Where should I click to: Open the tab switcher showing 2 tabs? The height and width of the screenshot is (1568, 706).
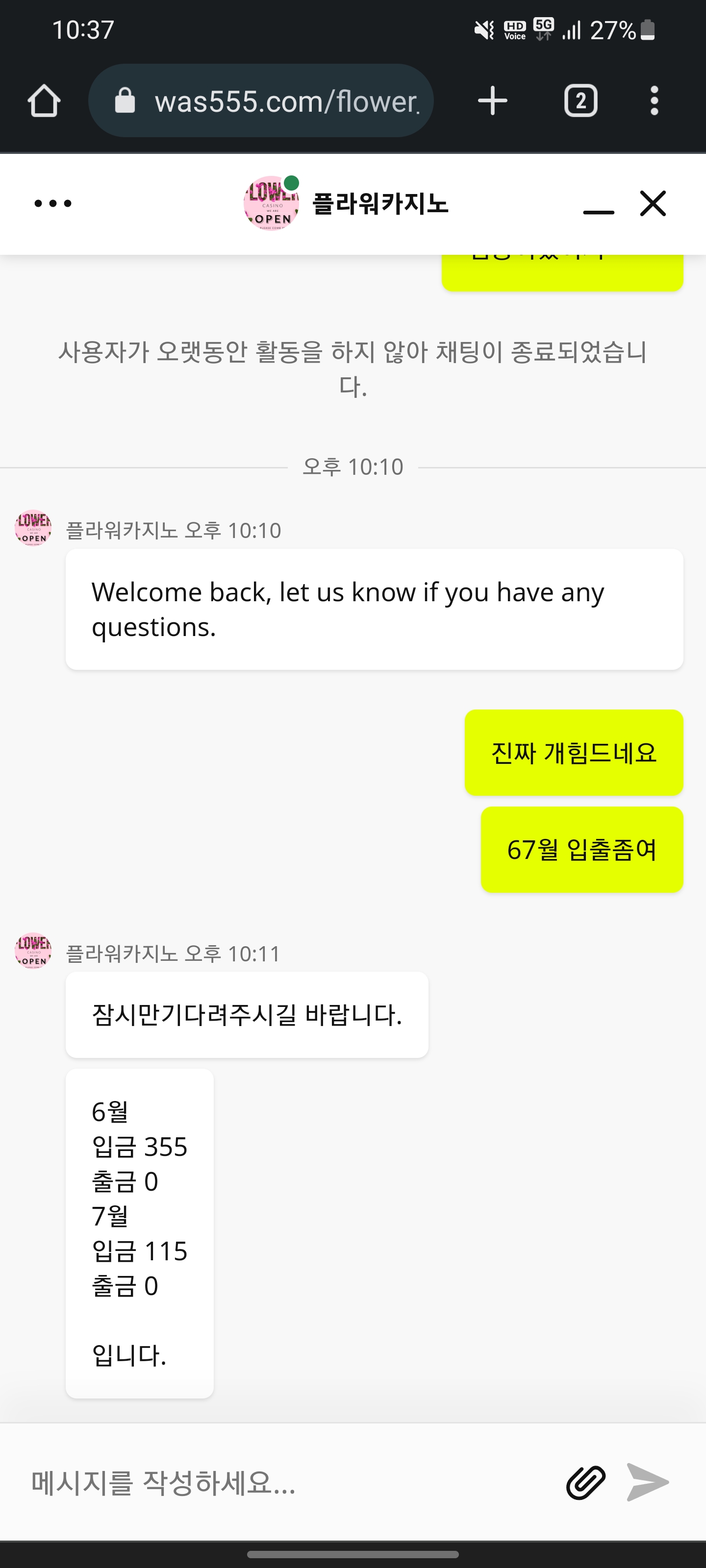coord(580,100)
